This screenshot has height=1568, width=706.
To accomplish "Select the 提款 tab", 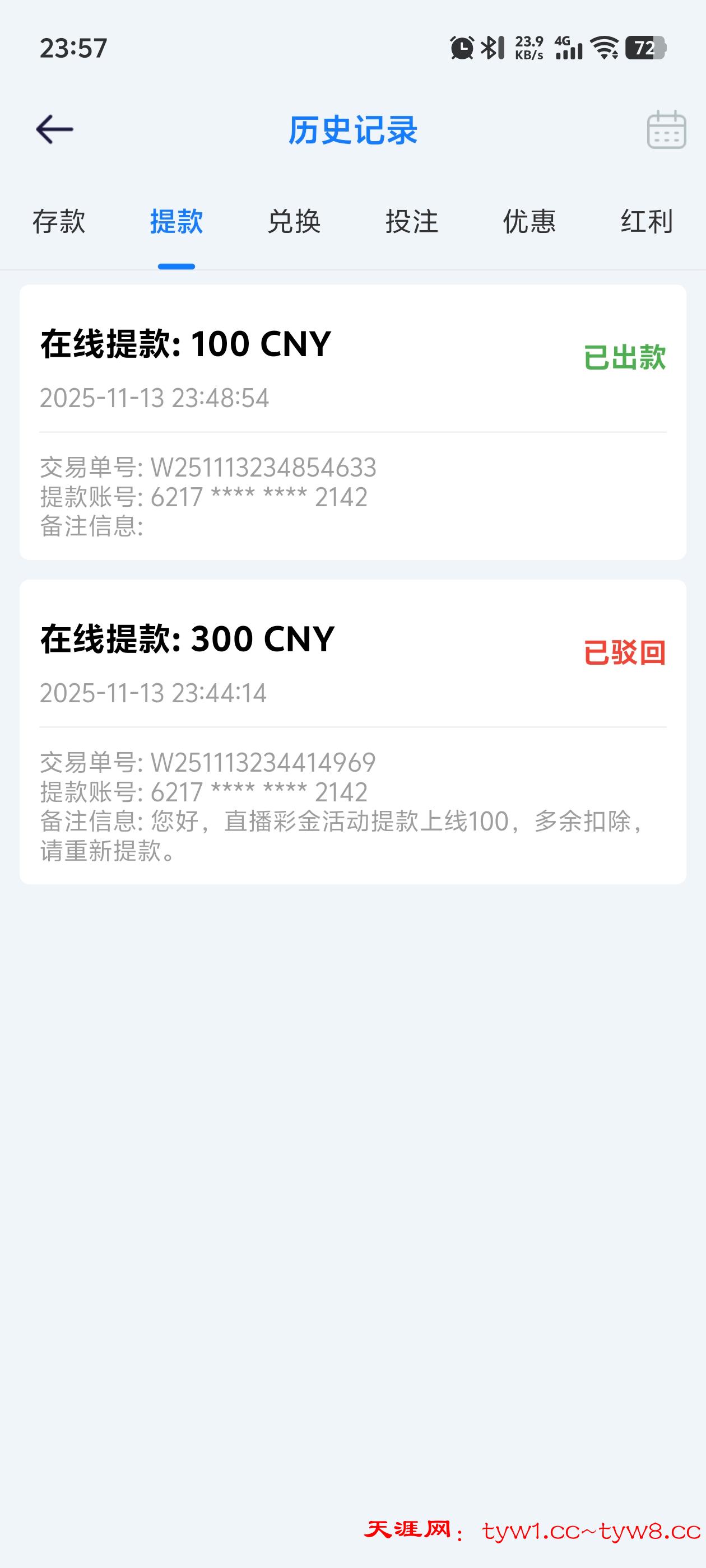I will pyautogui.click(x=176, y=223).
